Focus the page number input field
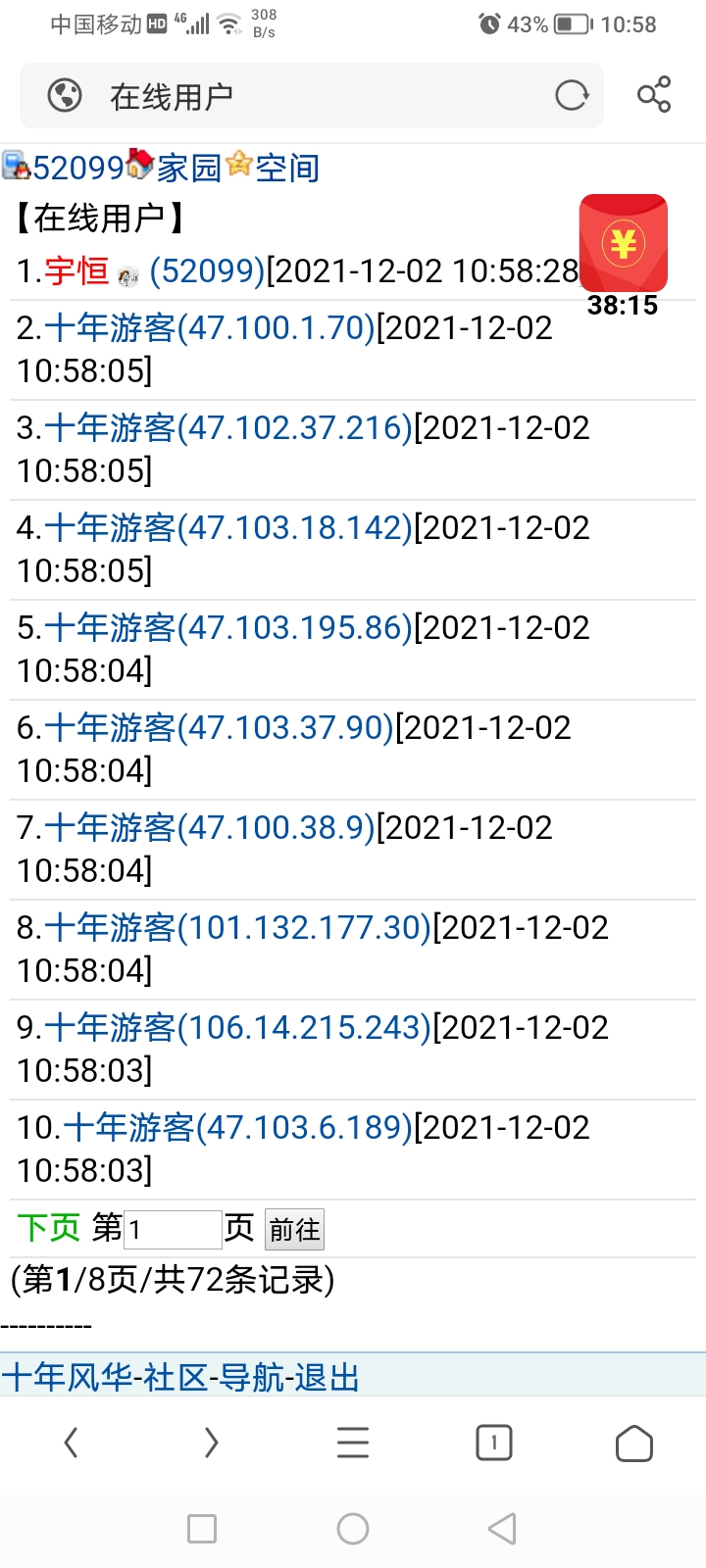 (x=173, y=1229)
